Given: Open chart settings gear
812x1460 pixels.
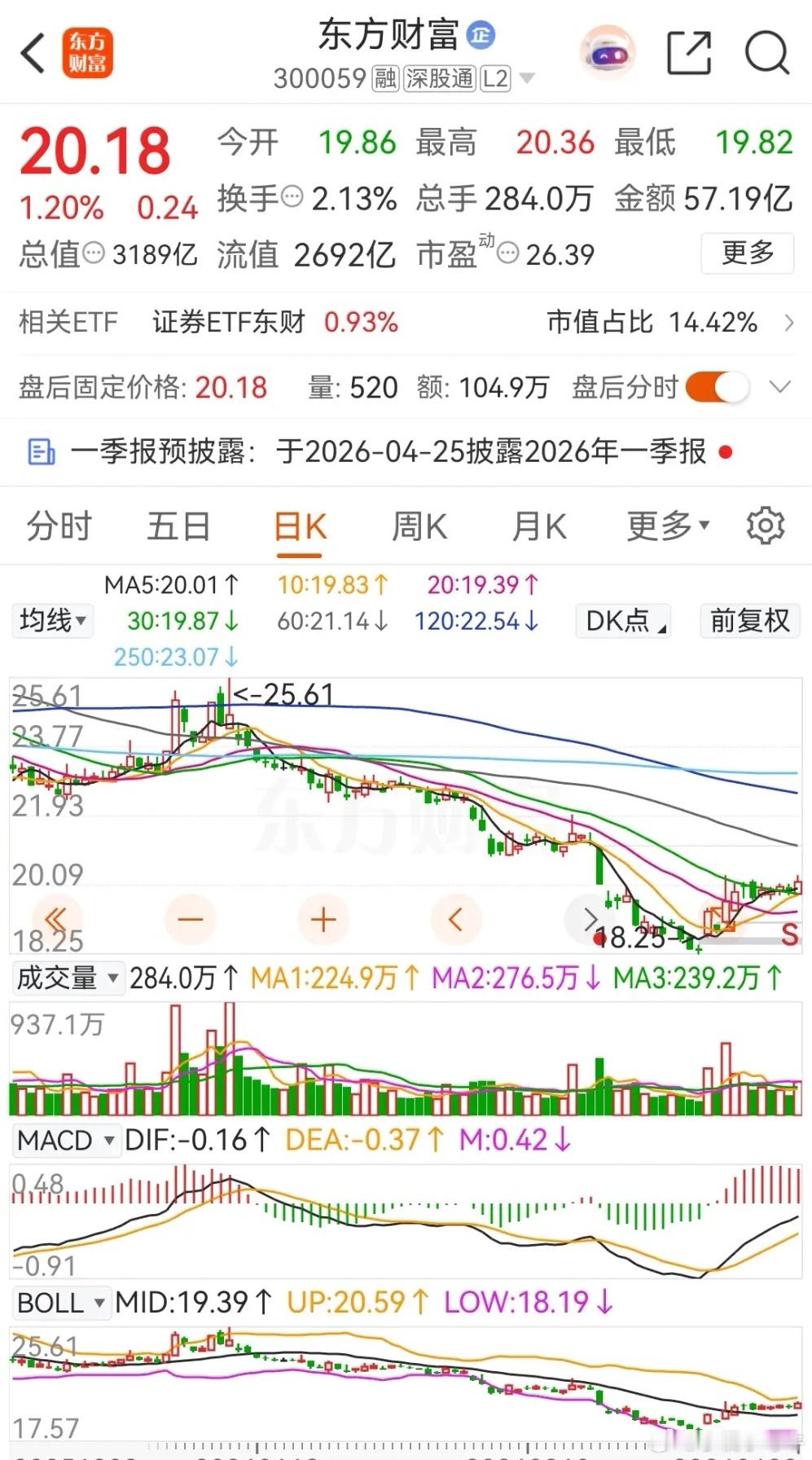Looking at the screenshot, I should click(x=765, y=526).
